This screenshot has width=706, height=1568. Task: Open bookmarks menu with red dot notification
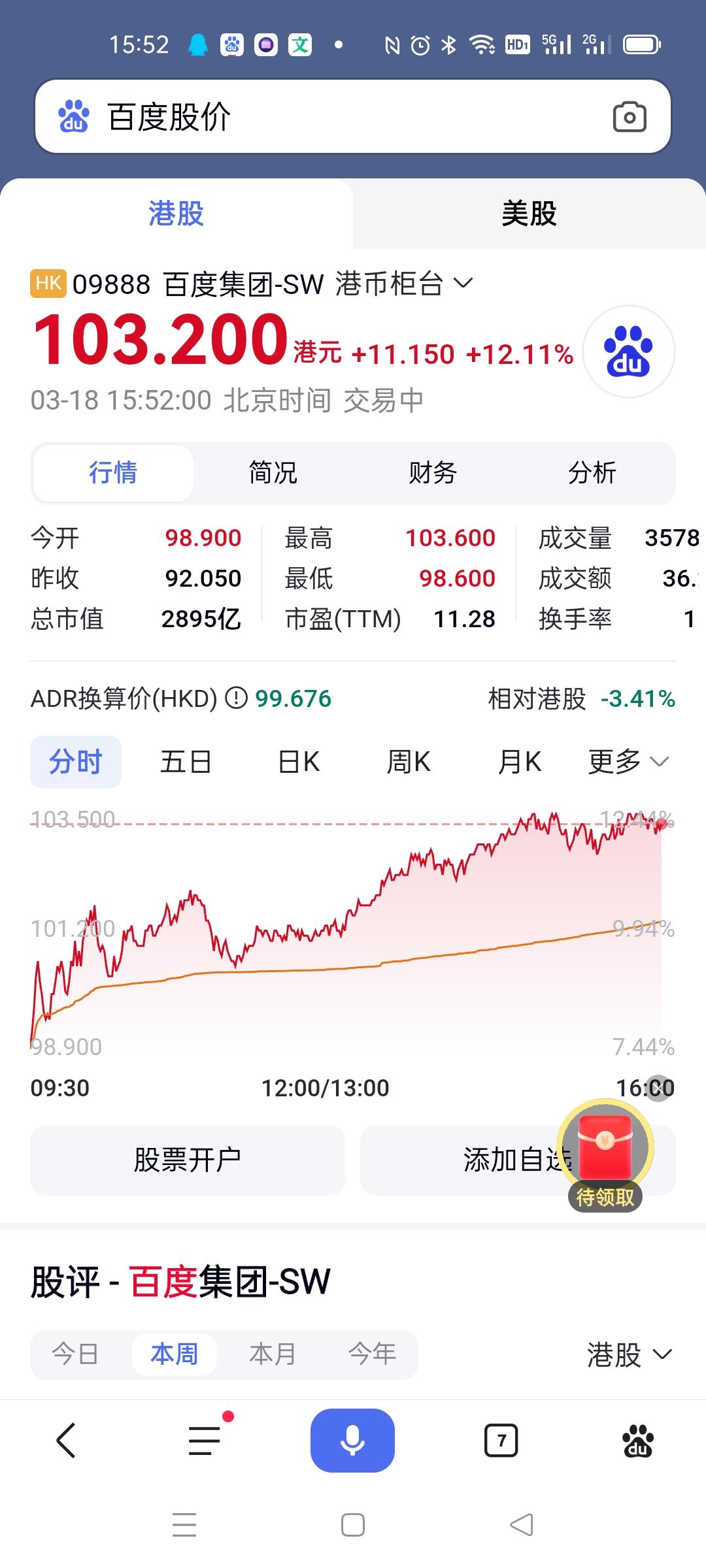pos(203,1441)
